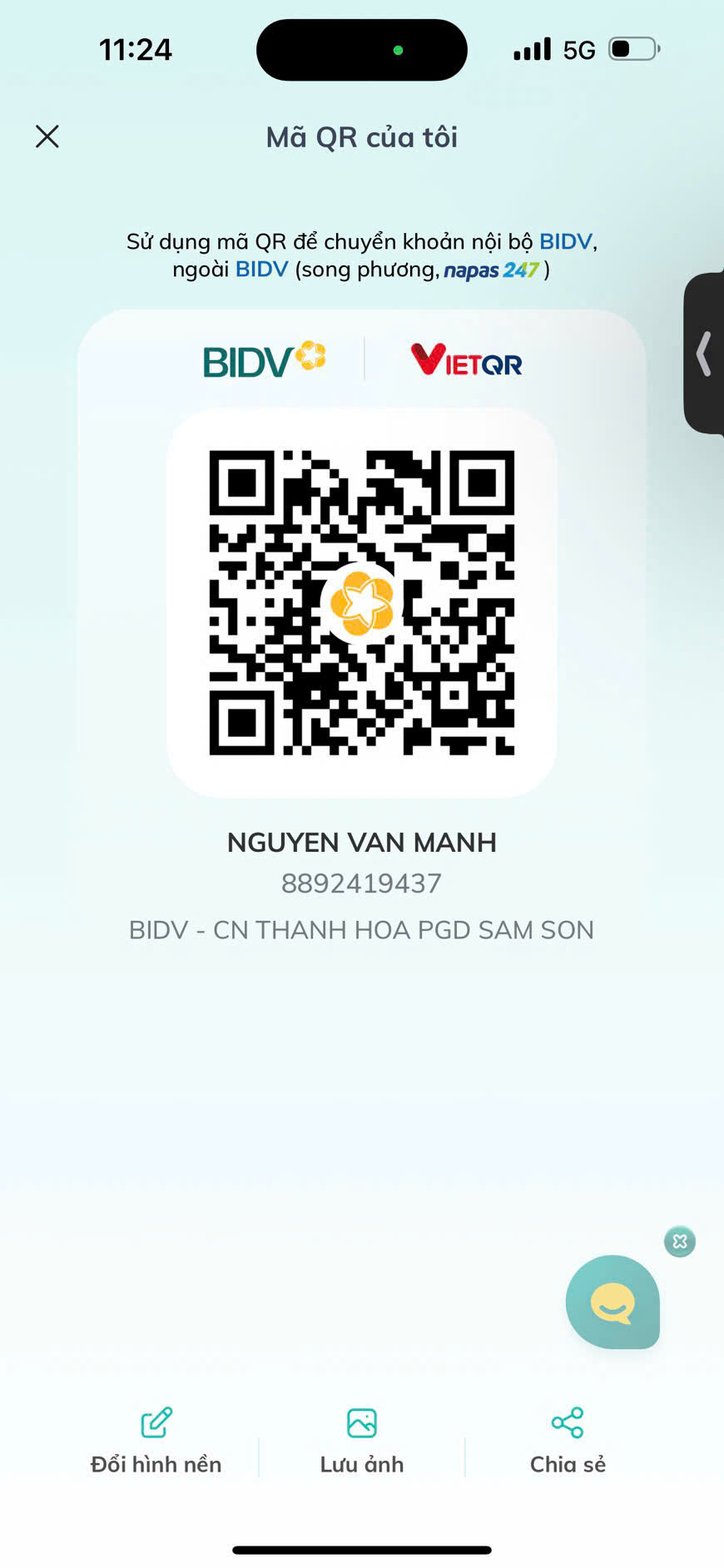Screen dimensions: 724x1568
Task: Close the Mã QR của tôi screen
Action: [47, 136]
